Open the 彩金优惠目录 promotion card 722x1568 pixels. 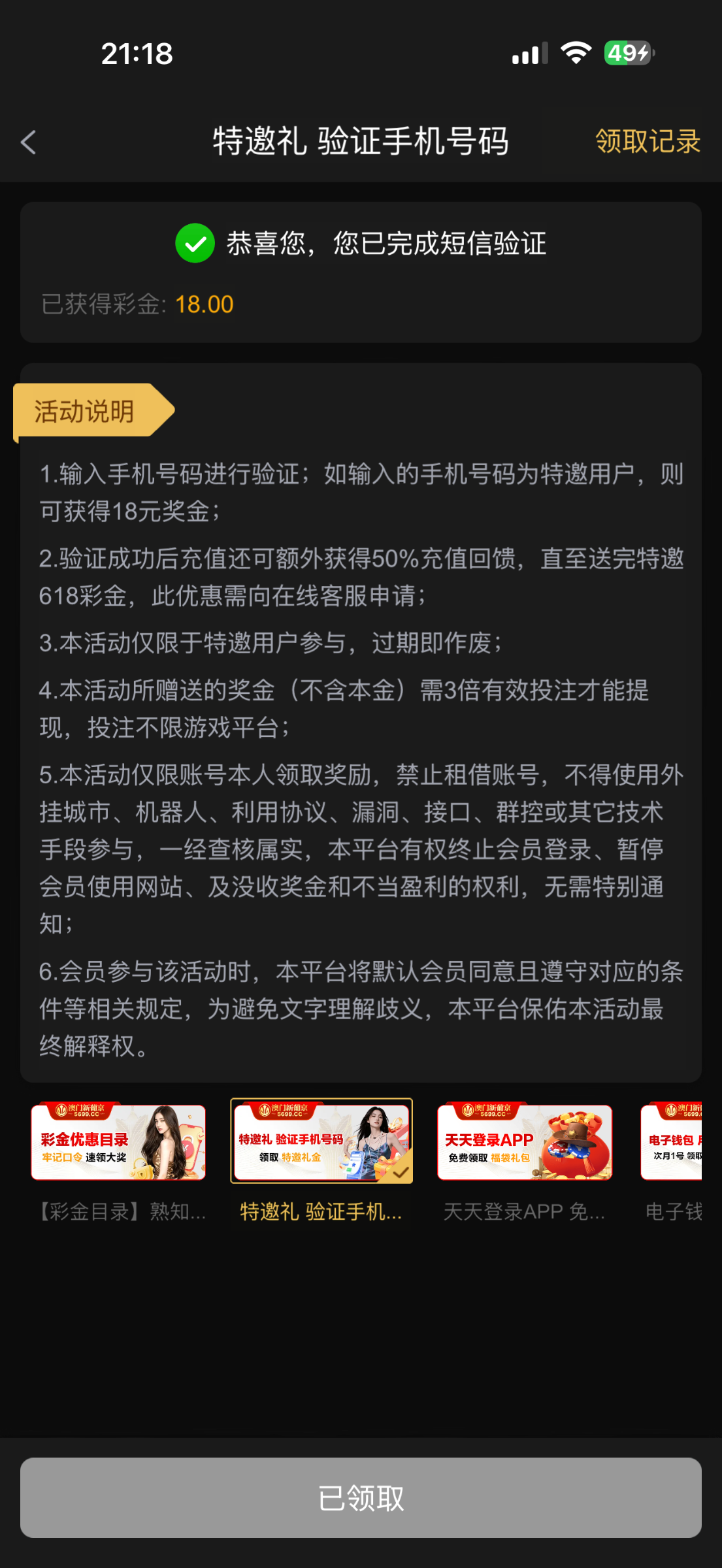pyautogui.click(x=118, y=1143)
